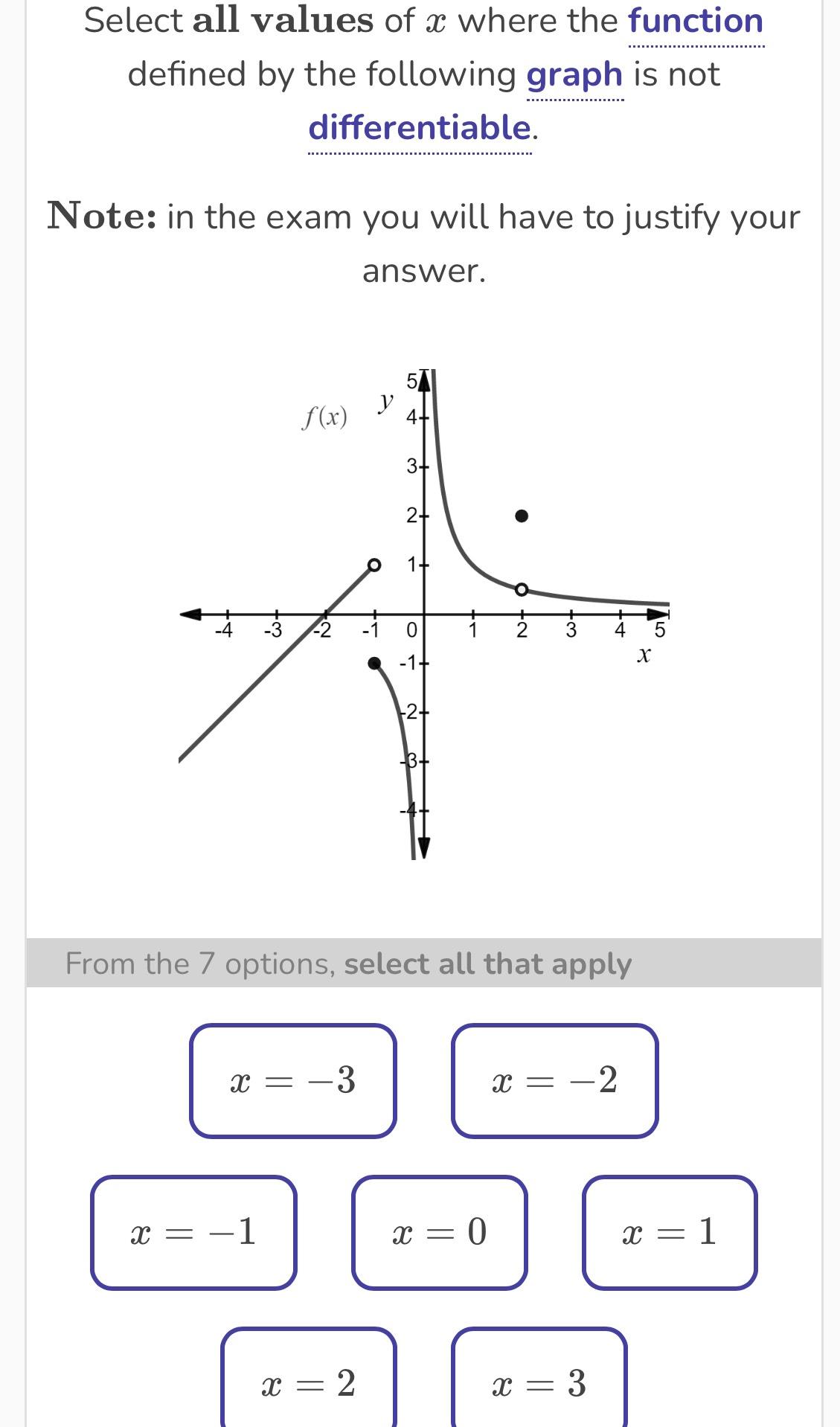Click the open circle at (-1, 1)

pos(375,565)
